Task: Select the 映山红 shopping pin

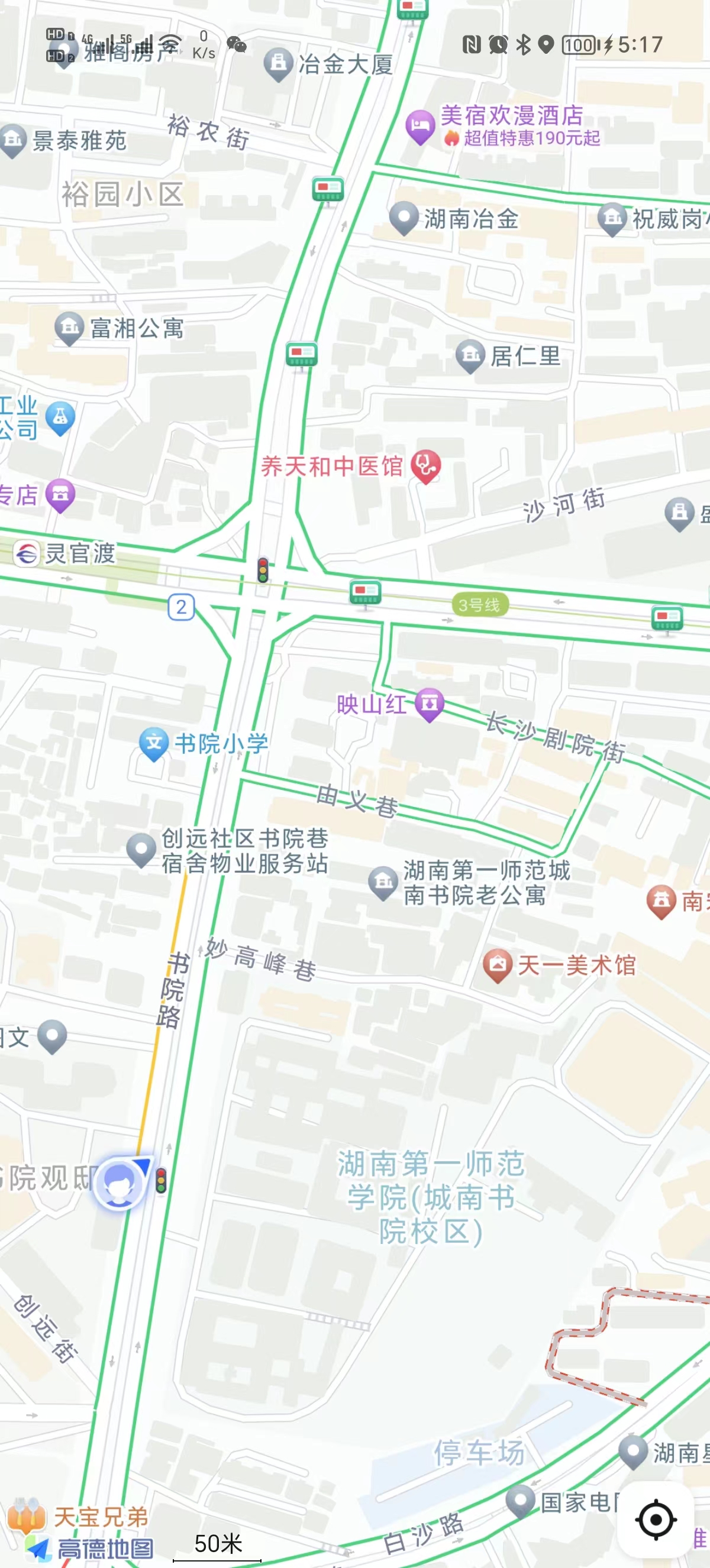Action: 430,704
